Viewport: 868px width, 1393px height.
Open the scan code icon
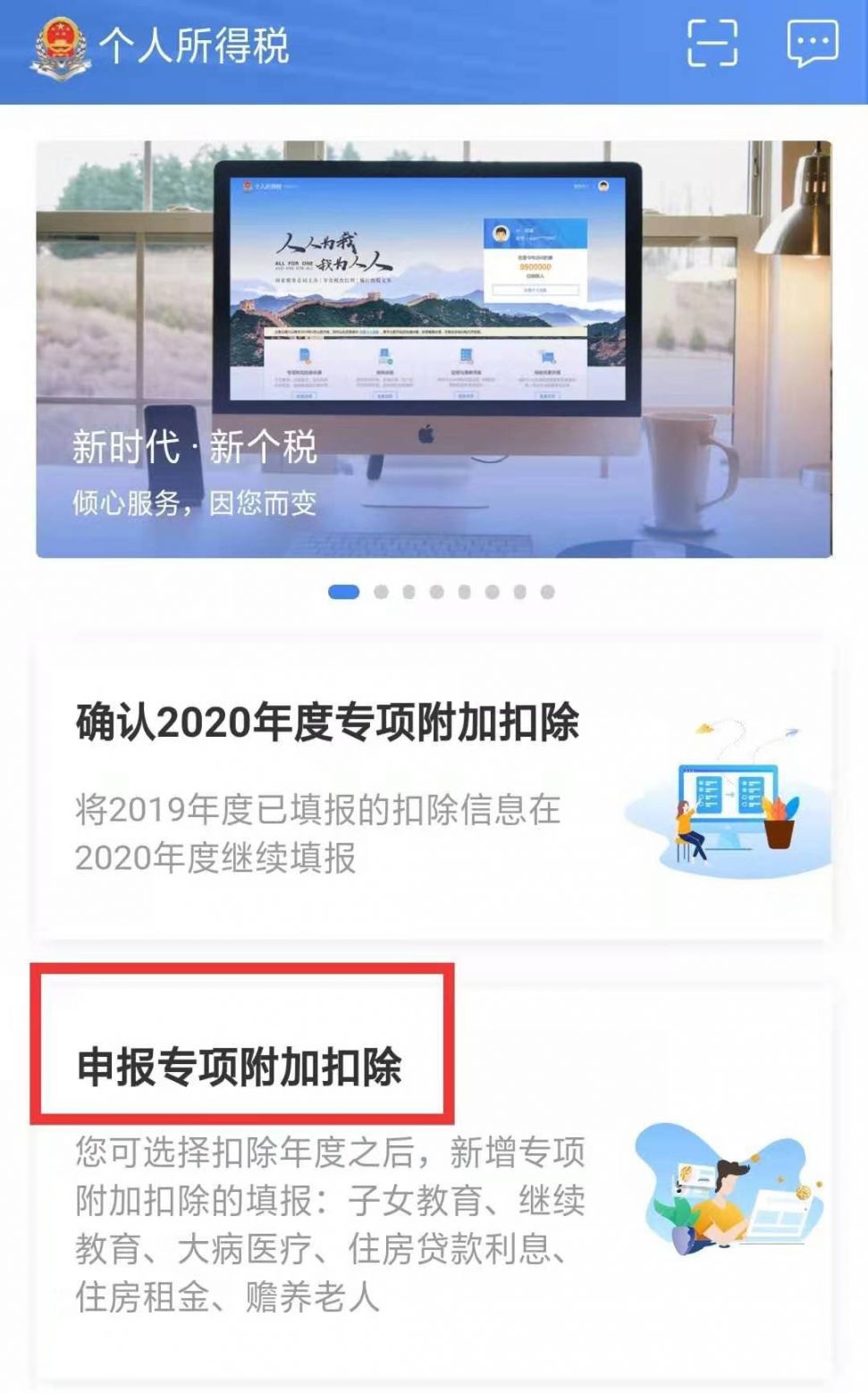[x=712, y=43]
